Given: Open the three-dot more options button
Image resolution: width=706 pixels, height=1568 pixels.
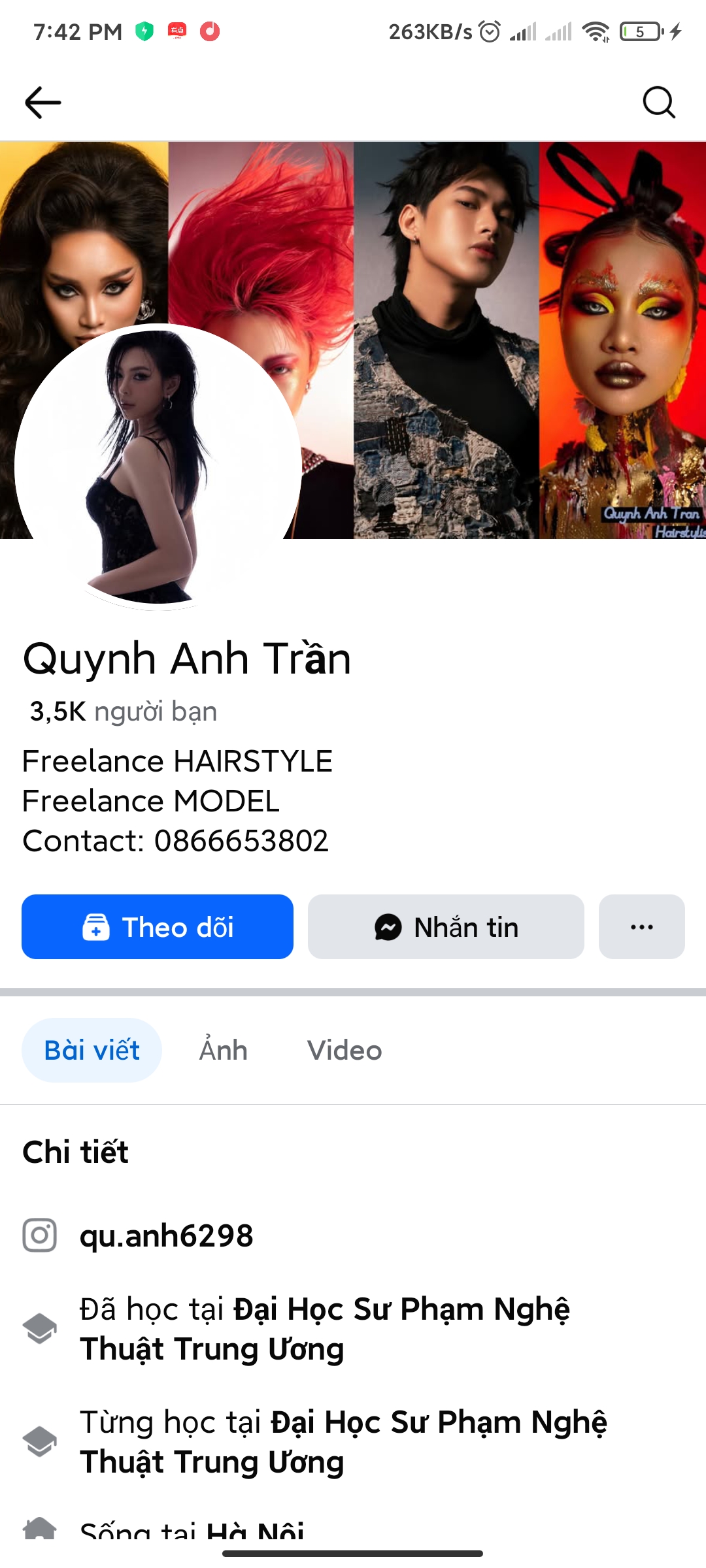Looking at the screenshot, I should pyautogui.click(x=641, y=926).
